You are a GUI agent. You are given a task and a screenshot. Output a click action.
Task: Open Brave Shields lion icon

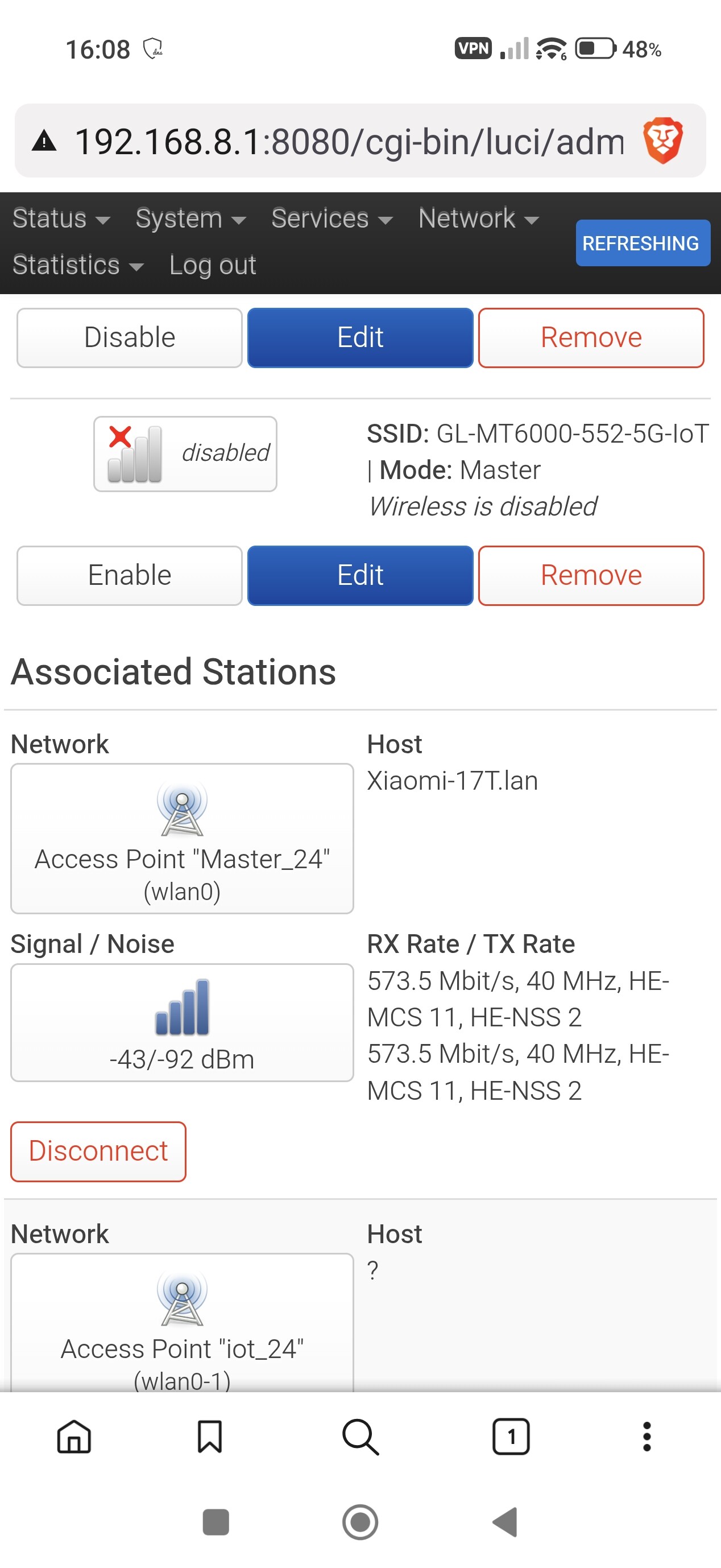point(662,141)
